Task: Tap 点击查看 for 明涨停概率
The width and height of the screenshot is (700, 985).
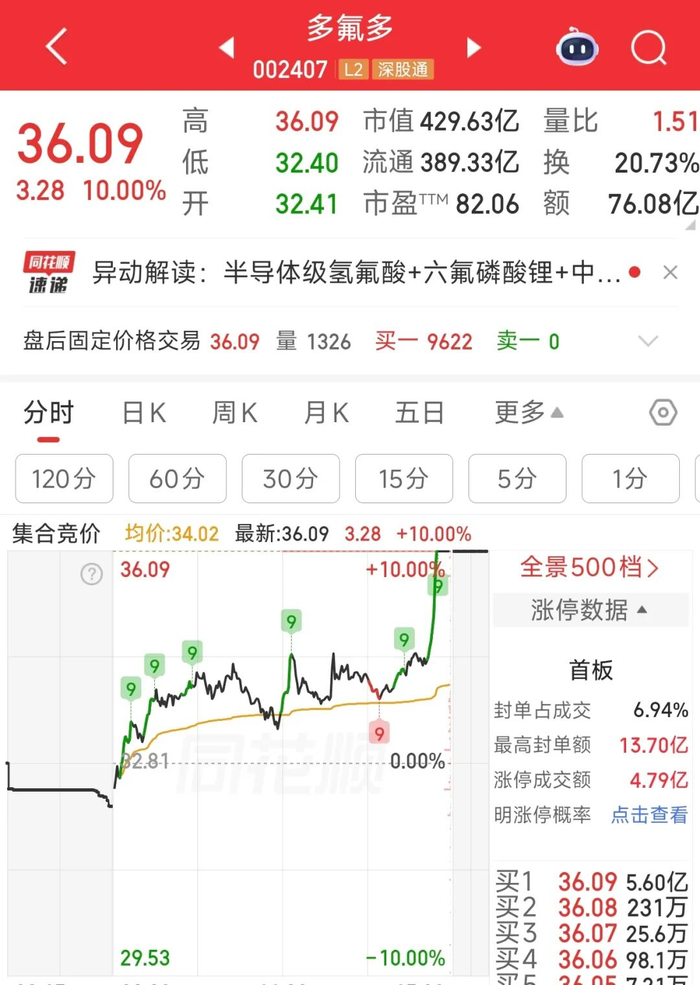Action: pyautogui.click(x=649, y=815)
